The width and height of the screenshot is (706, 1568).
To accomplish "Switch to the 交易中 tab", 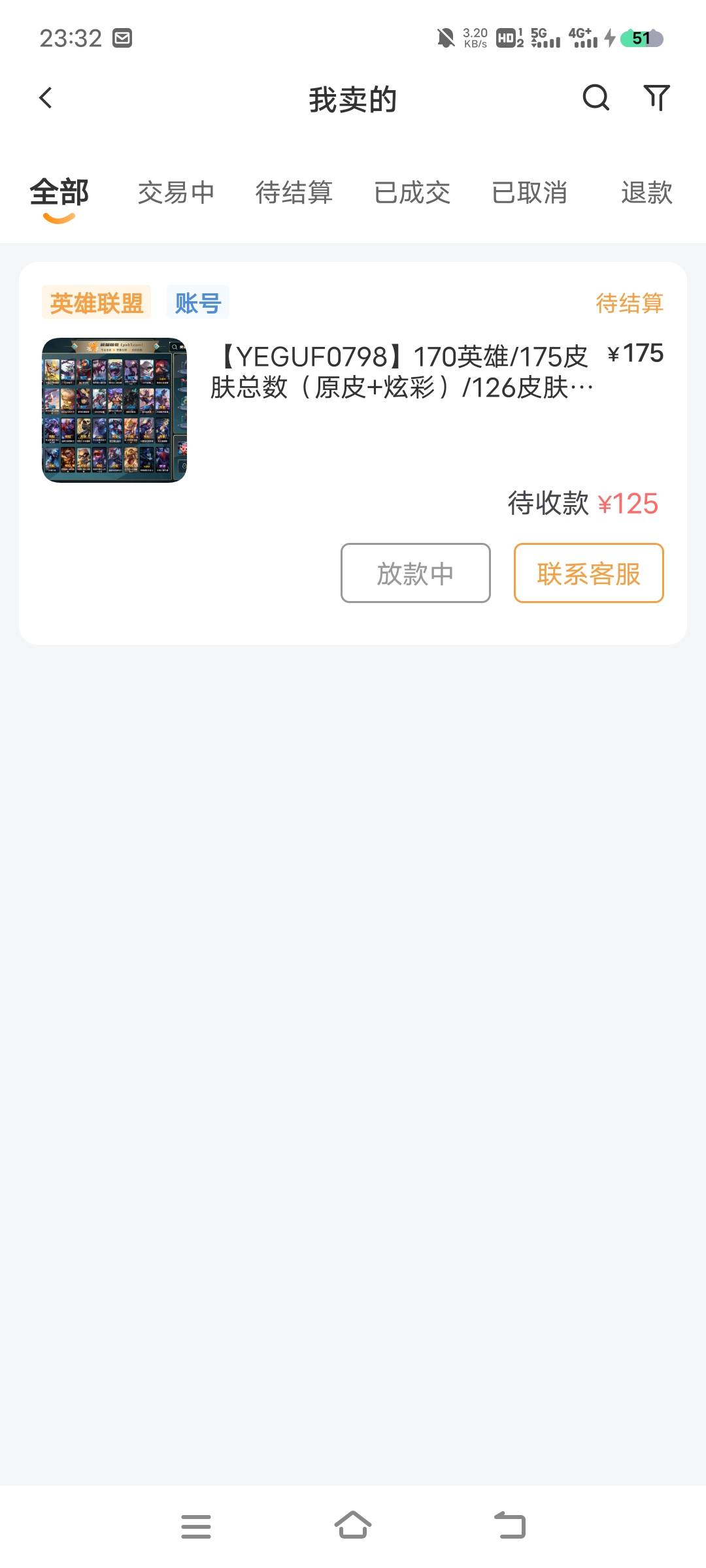I will tap(176, 193).
